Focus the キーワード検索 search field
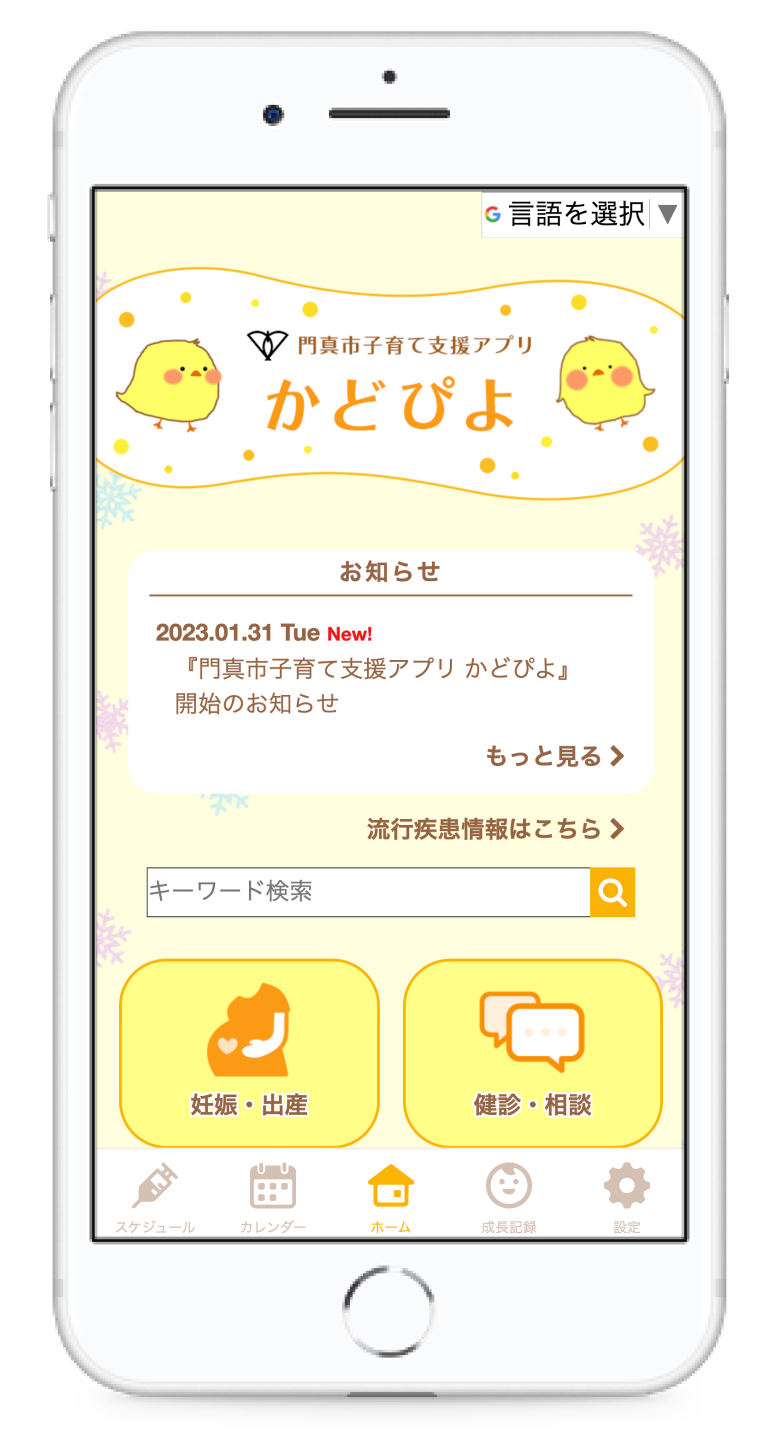 tap(369, 892)
